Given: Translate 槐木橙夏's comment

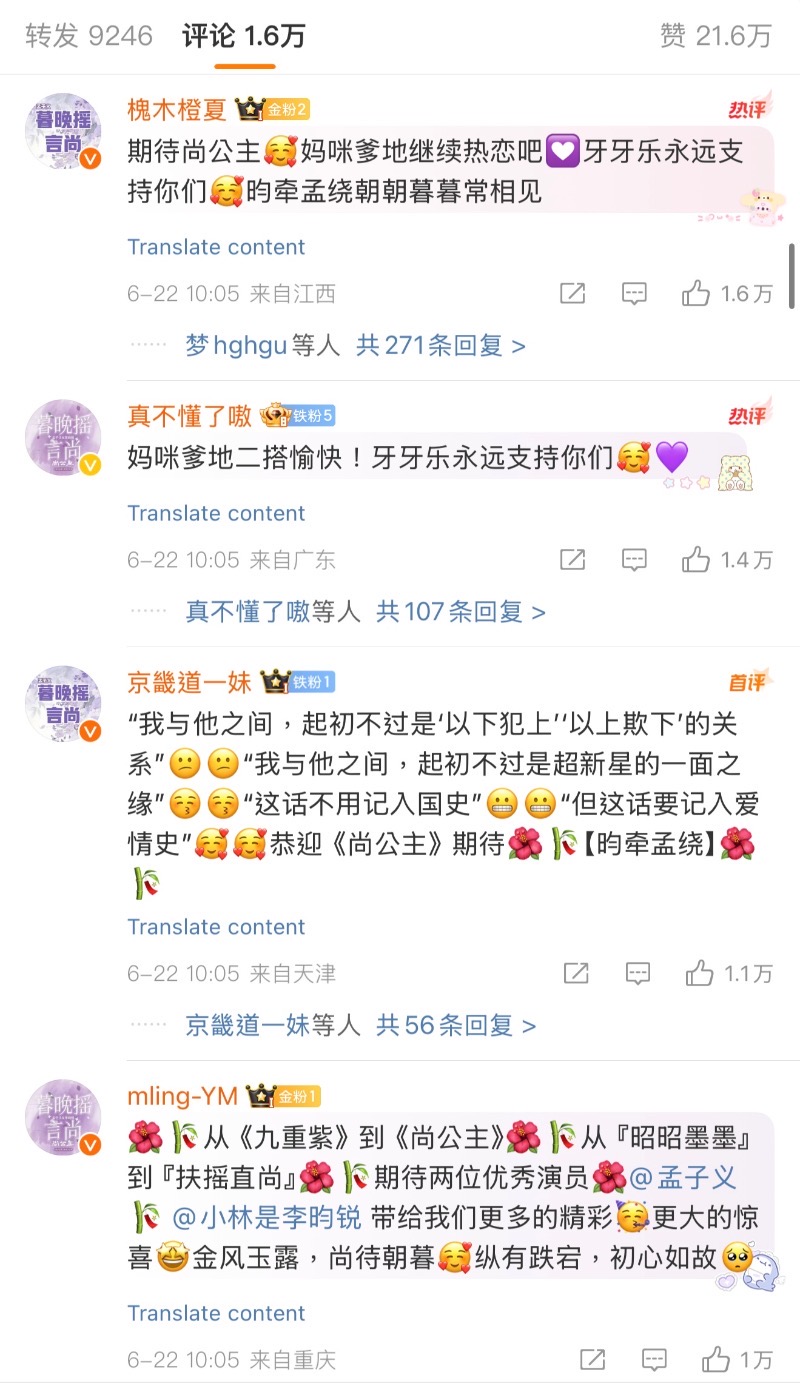Looking at the screenshot, I should (216, 247).
